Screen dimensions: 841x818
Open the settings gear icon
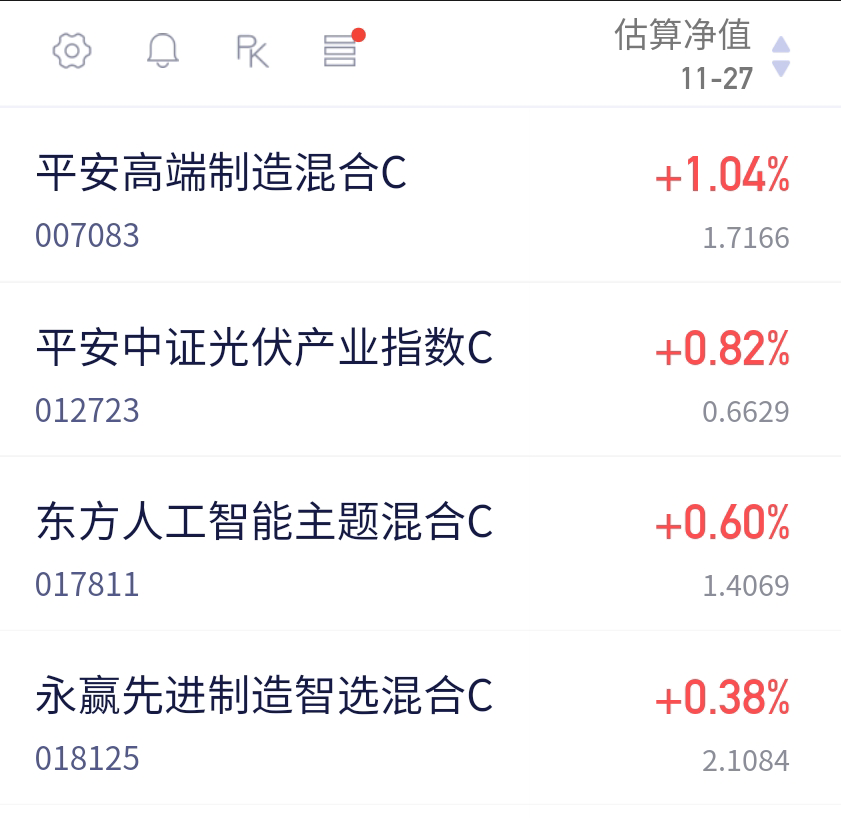pos(72,51)
